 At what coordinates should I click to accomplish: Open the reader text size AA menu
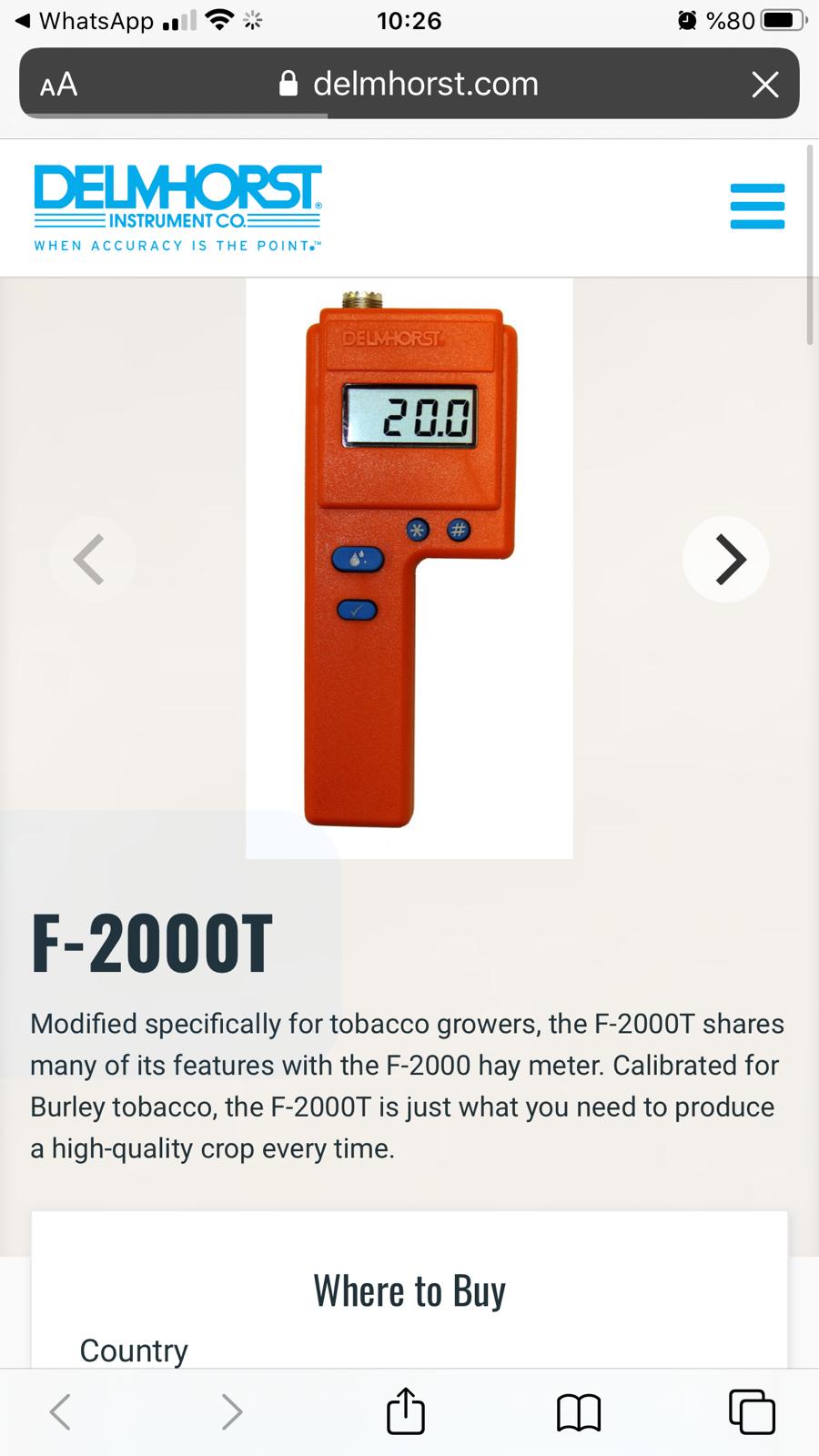[59, 85]
